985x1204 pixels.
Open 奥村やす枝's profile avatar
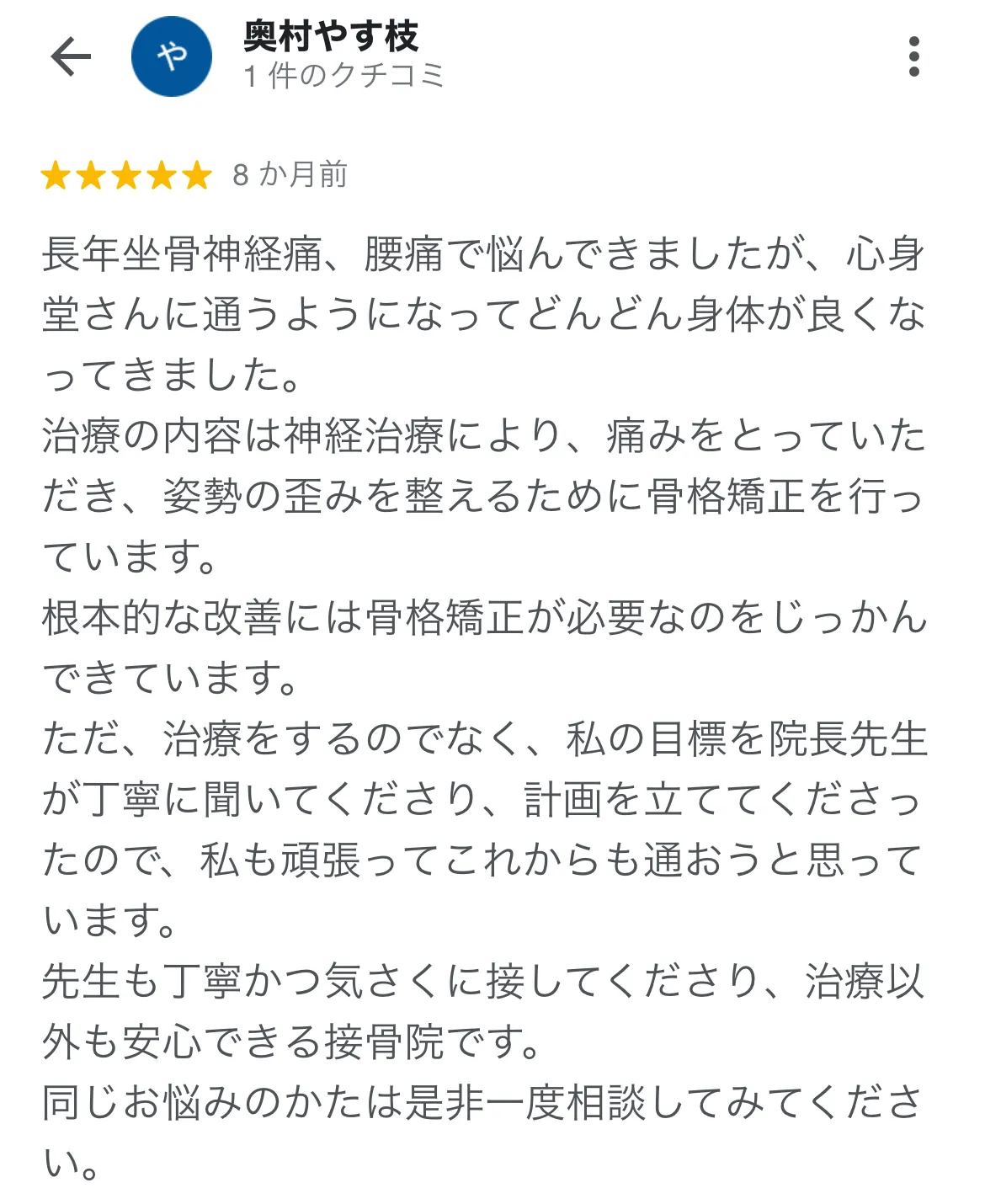(172, 57)
